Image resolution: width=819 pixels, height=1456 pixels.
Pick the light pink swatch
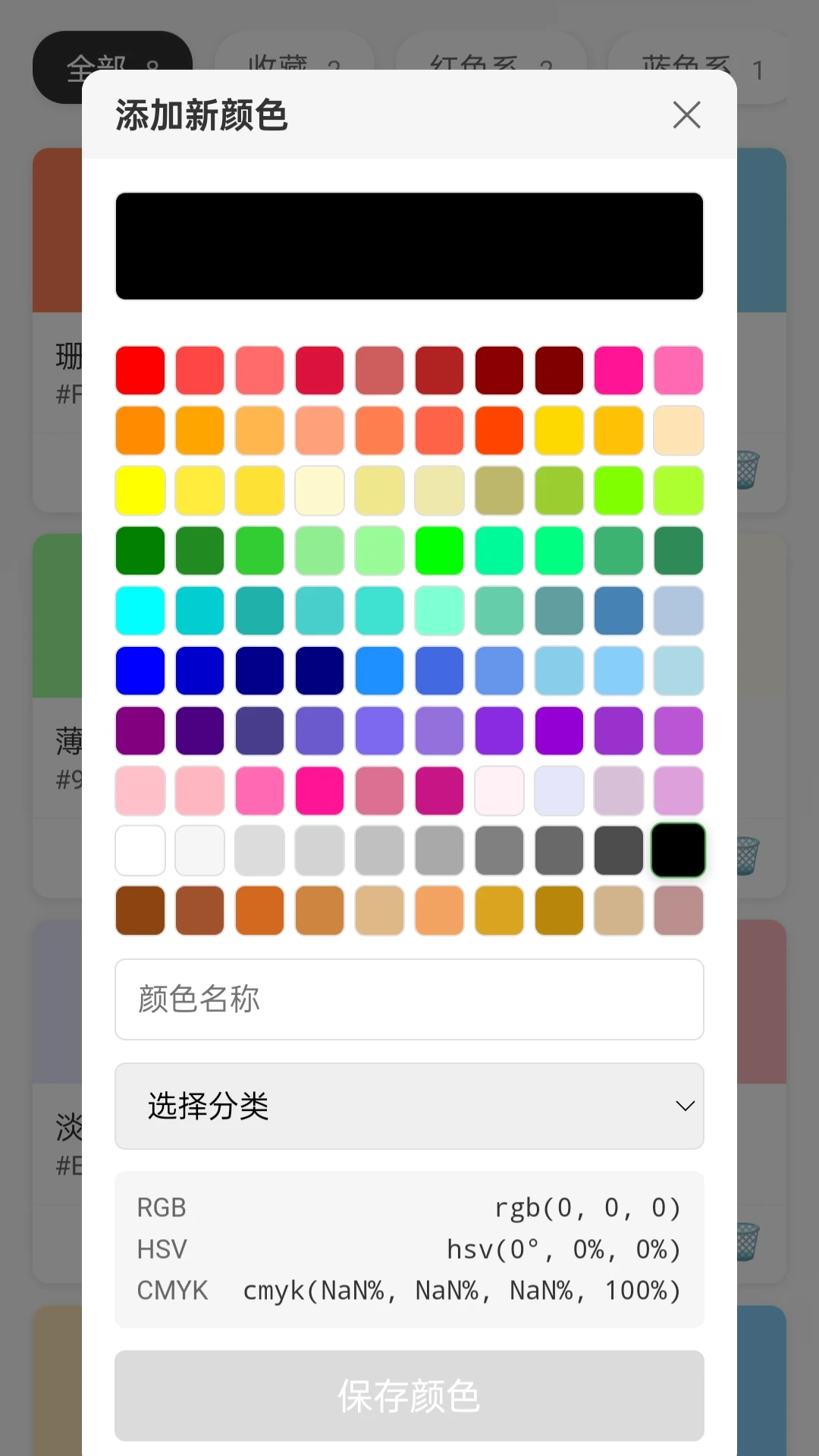tap(140, 790)
